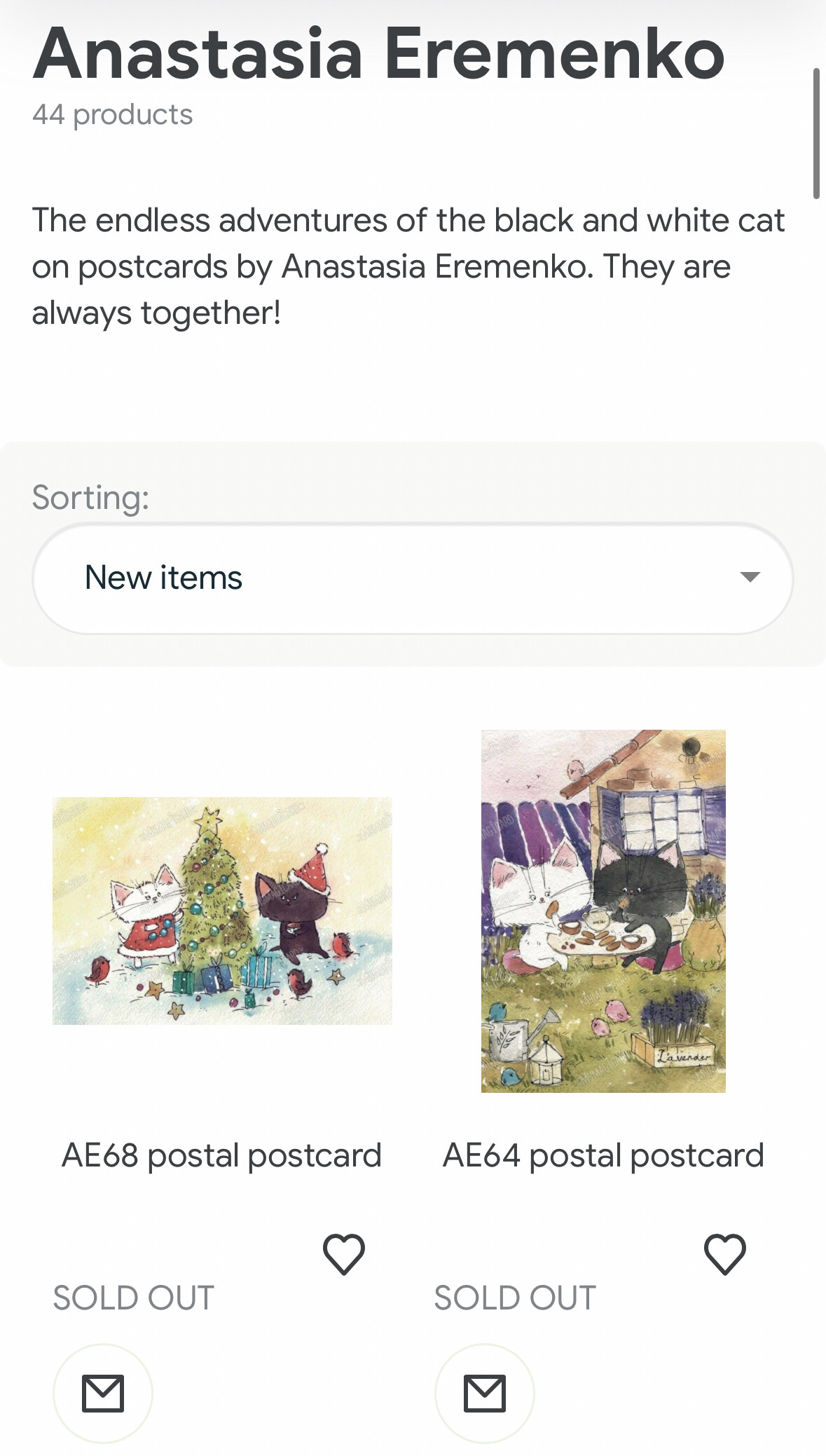Image resolution: width=826 pixels, height=1456 pixels.
Task: Open the AE68 postal postcard title link
Action: pos(221,1155)
